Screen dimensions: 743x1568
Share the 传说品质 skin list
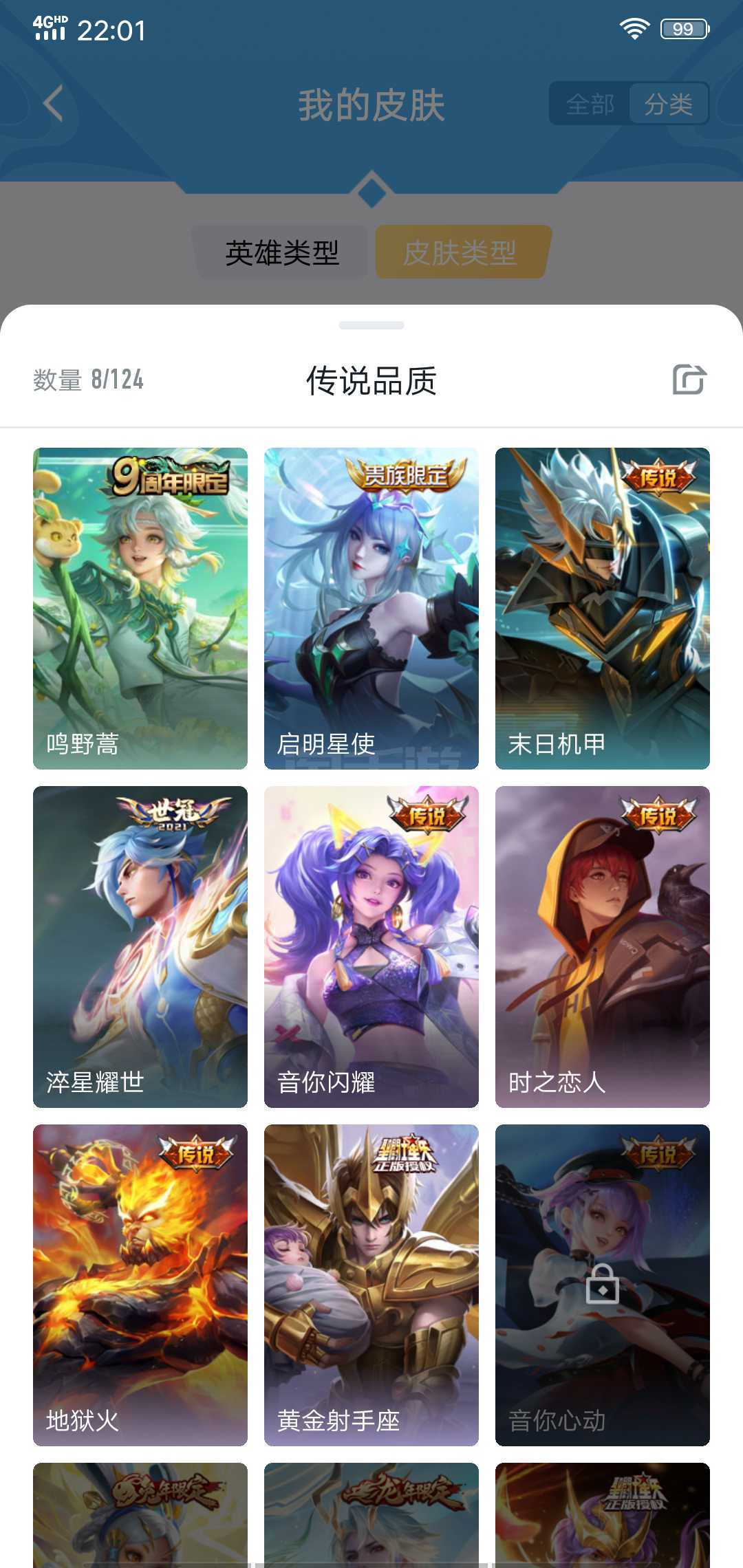[x=689, y=380]
